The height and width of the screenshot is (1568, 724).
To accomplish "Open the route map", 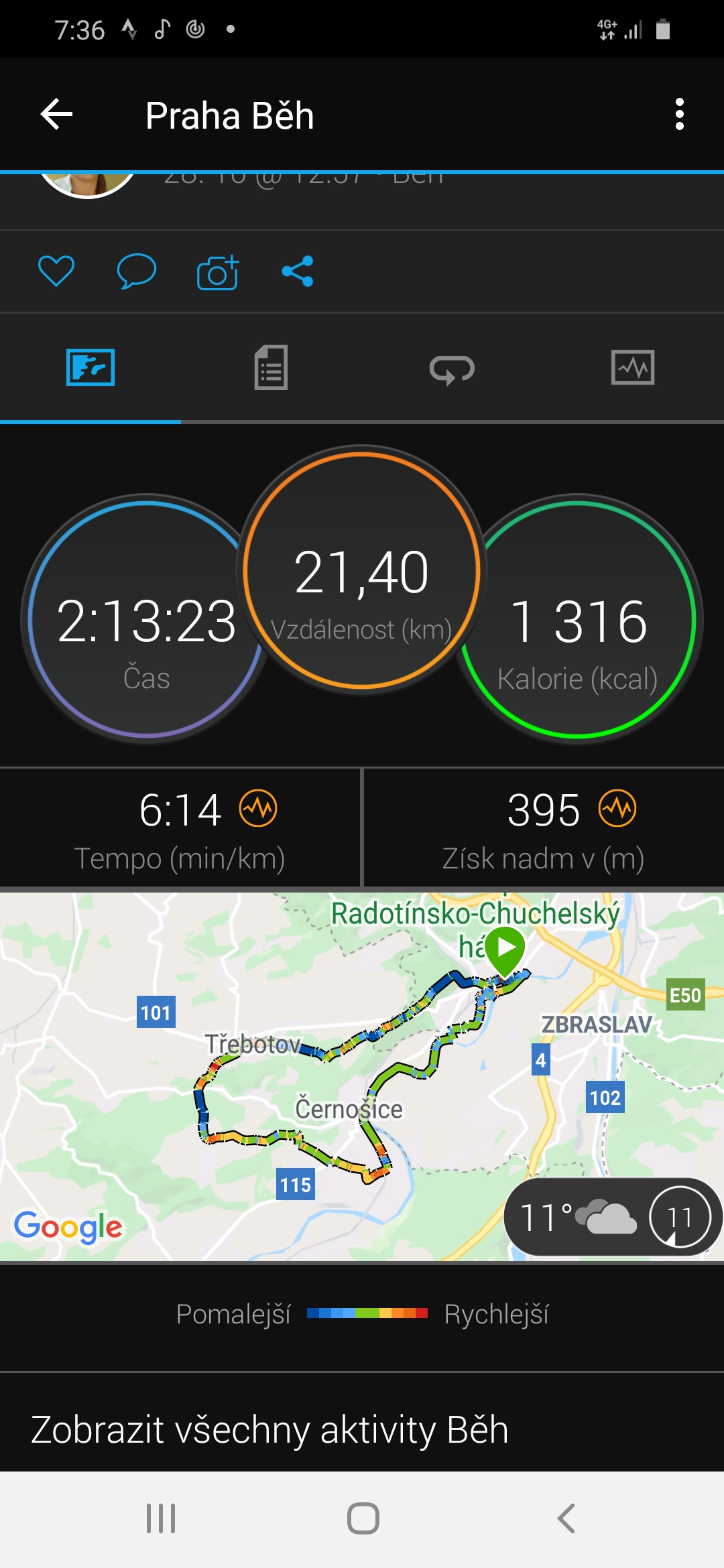I will click(362, 1076).
